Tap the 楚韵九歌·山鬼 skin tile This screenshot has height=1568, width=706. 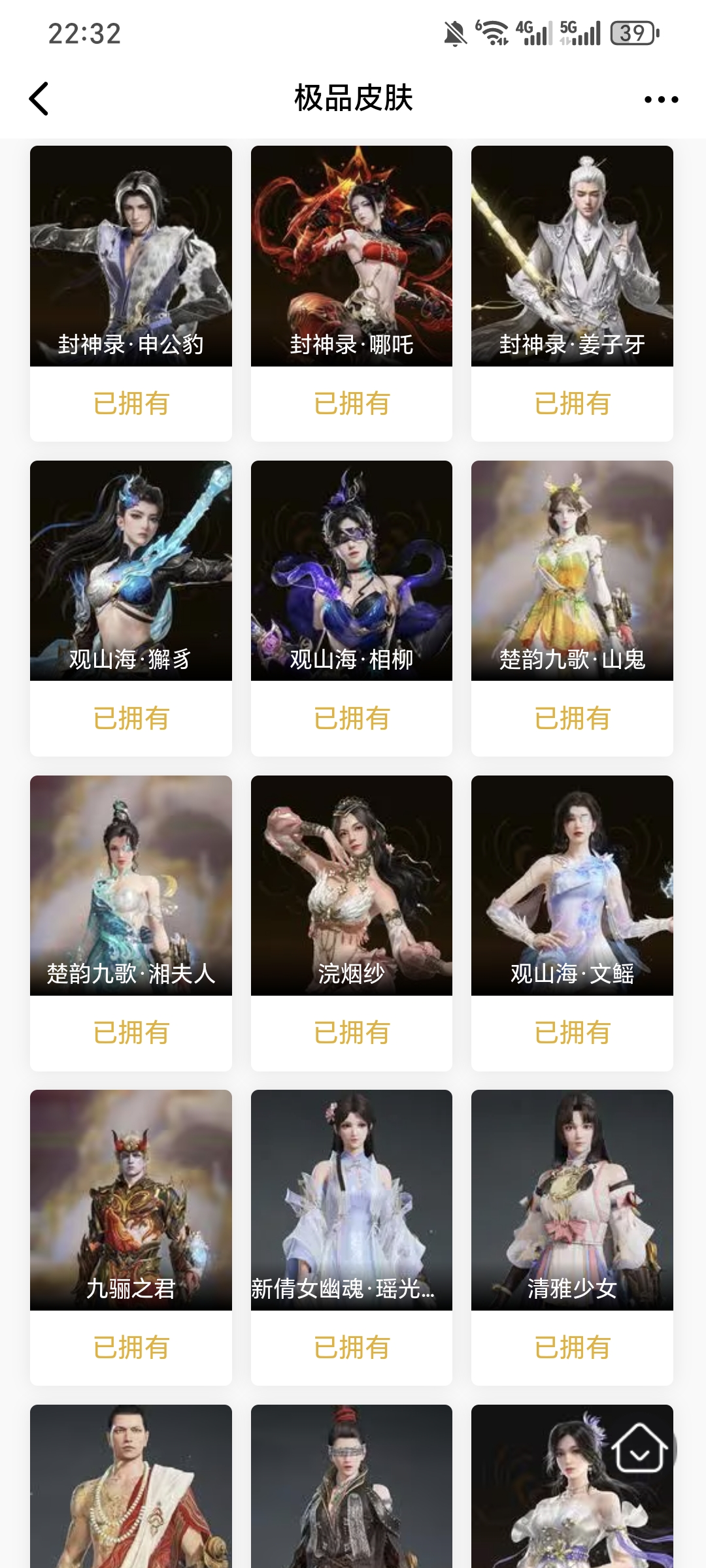point(572,608)
